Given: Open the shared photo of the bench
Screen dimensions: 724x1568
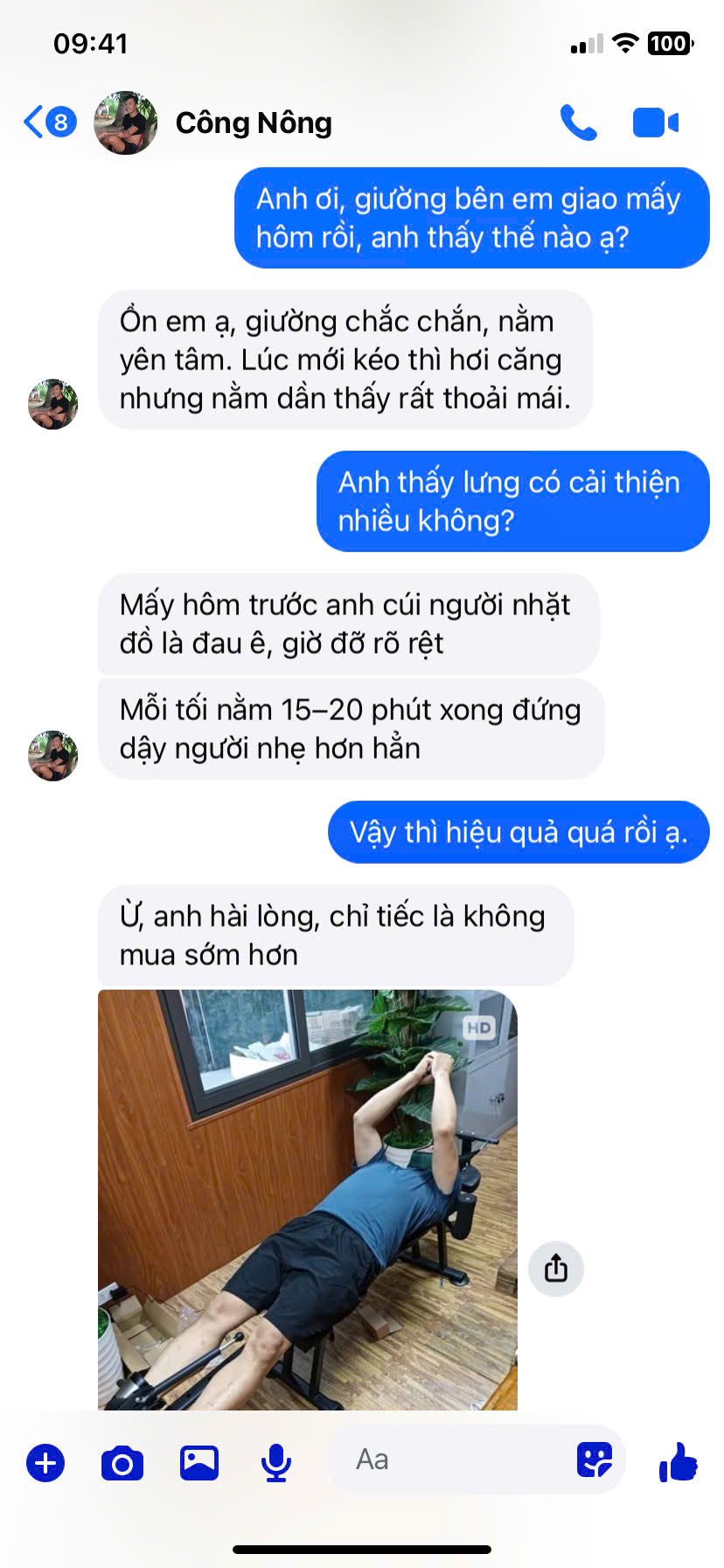Looking at the screenshot, I should coord(307,1199).
